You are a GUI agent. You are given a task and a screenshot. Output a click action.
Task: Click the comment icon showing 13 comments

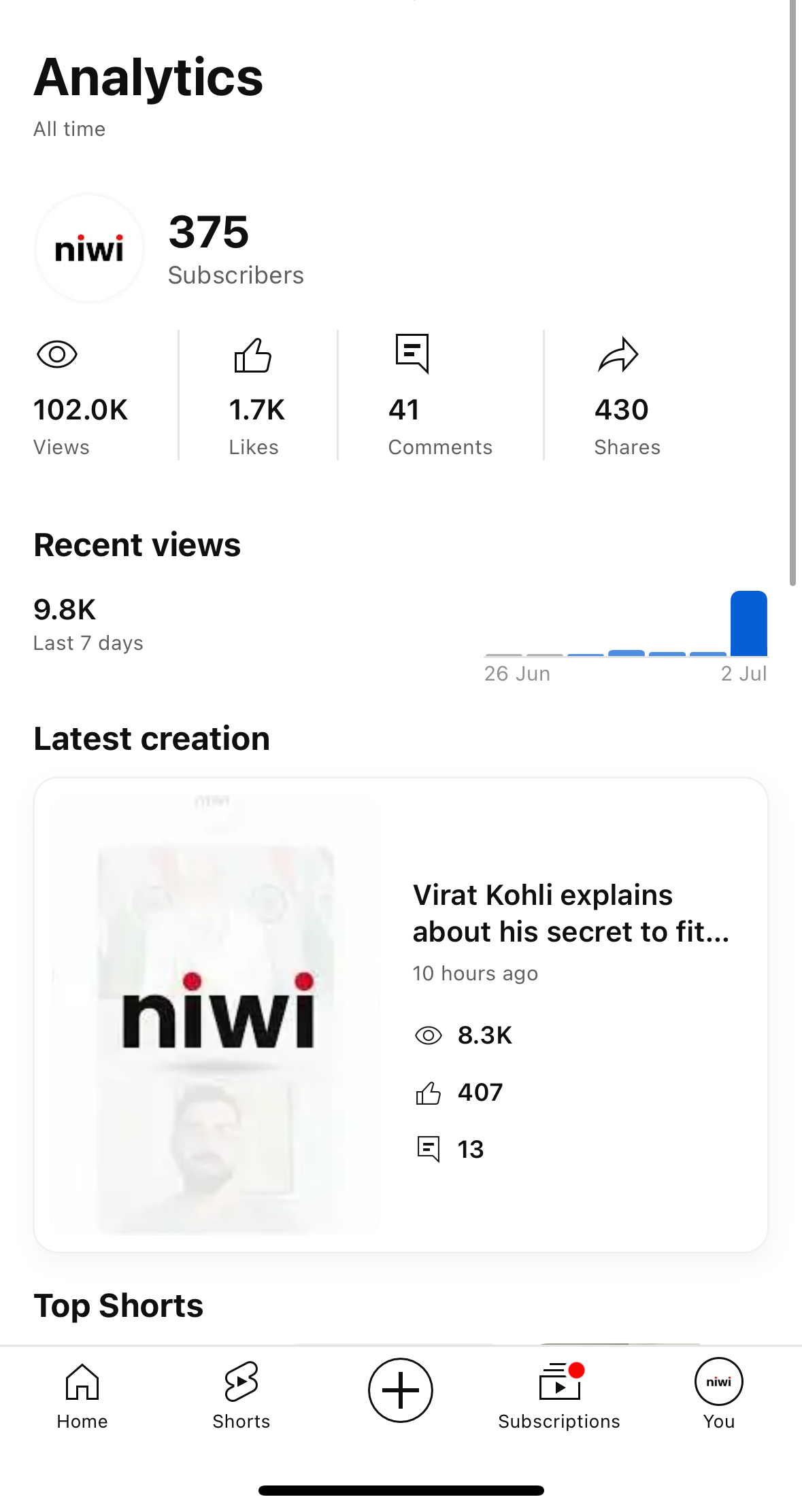[429, 1148]
